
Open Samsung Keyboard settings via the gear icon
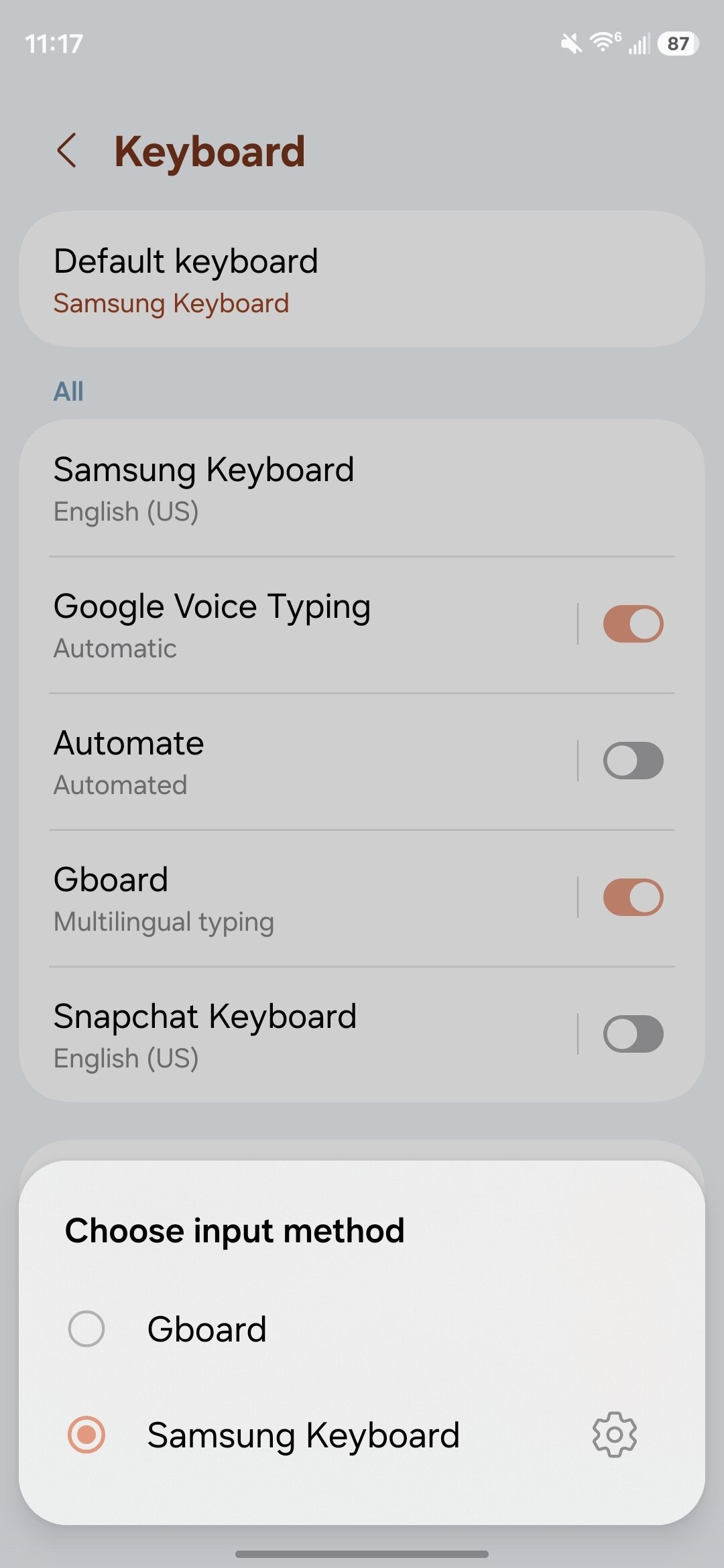(x=613, y=1435)
